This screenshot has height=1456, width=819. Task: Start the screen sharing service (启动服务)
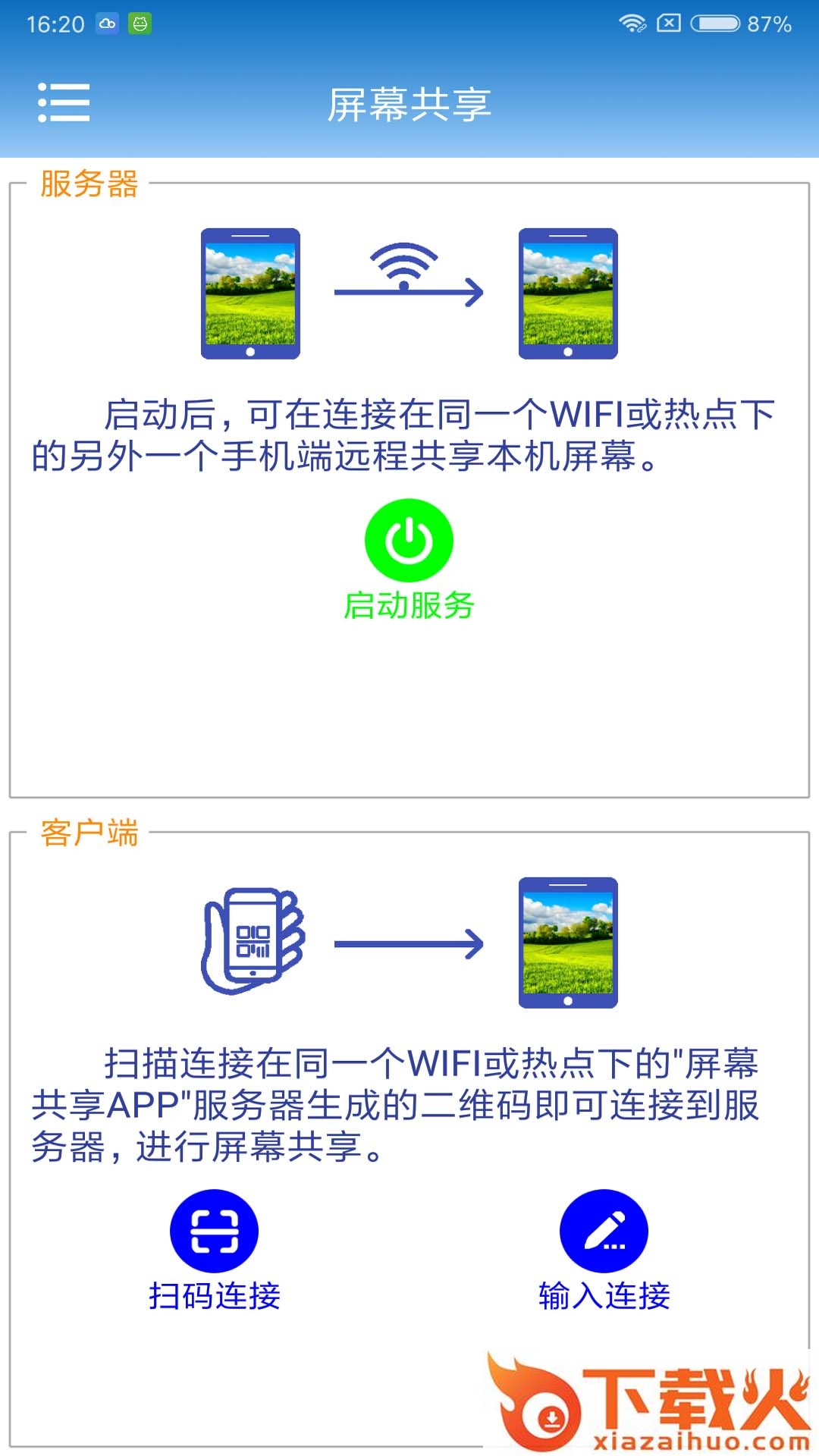tap(409, 541)
